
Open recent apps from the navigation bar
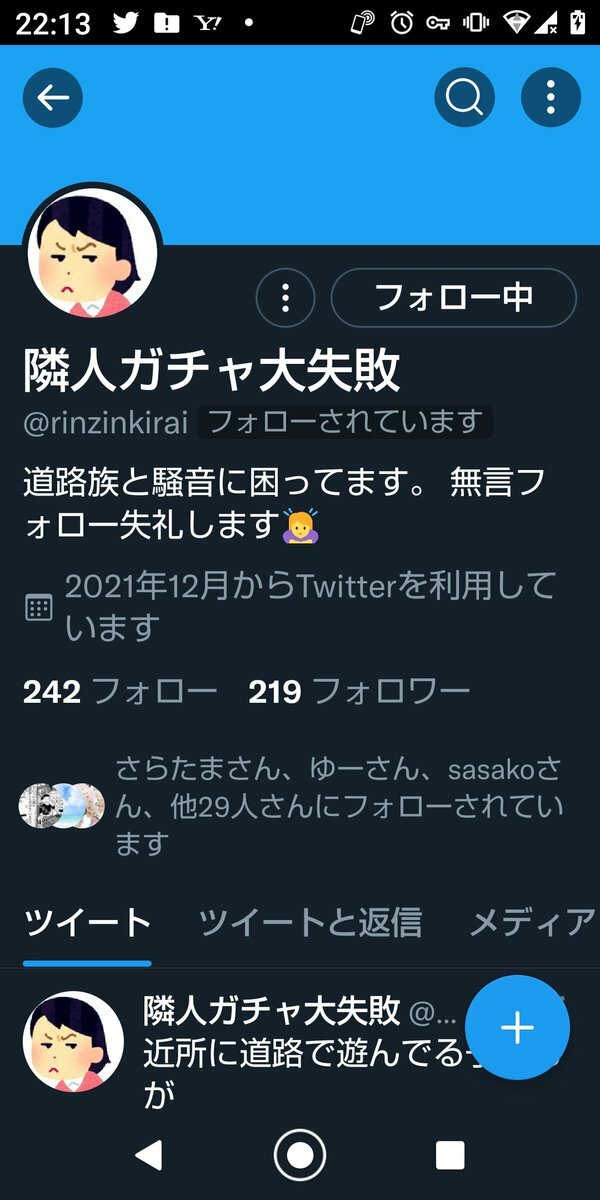coord(450,1156)
